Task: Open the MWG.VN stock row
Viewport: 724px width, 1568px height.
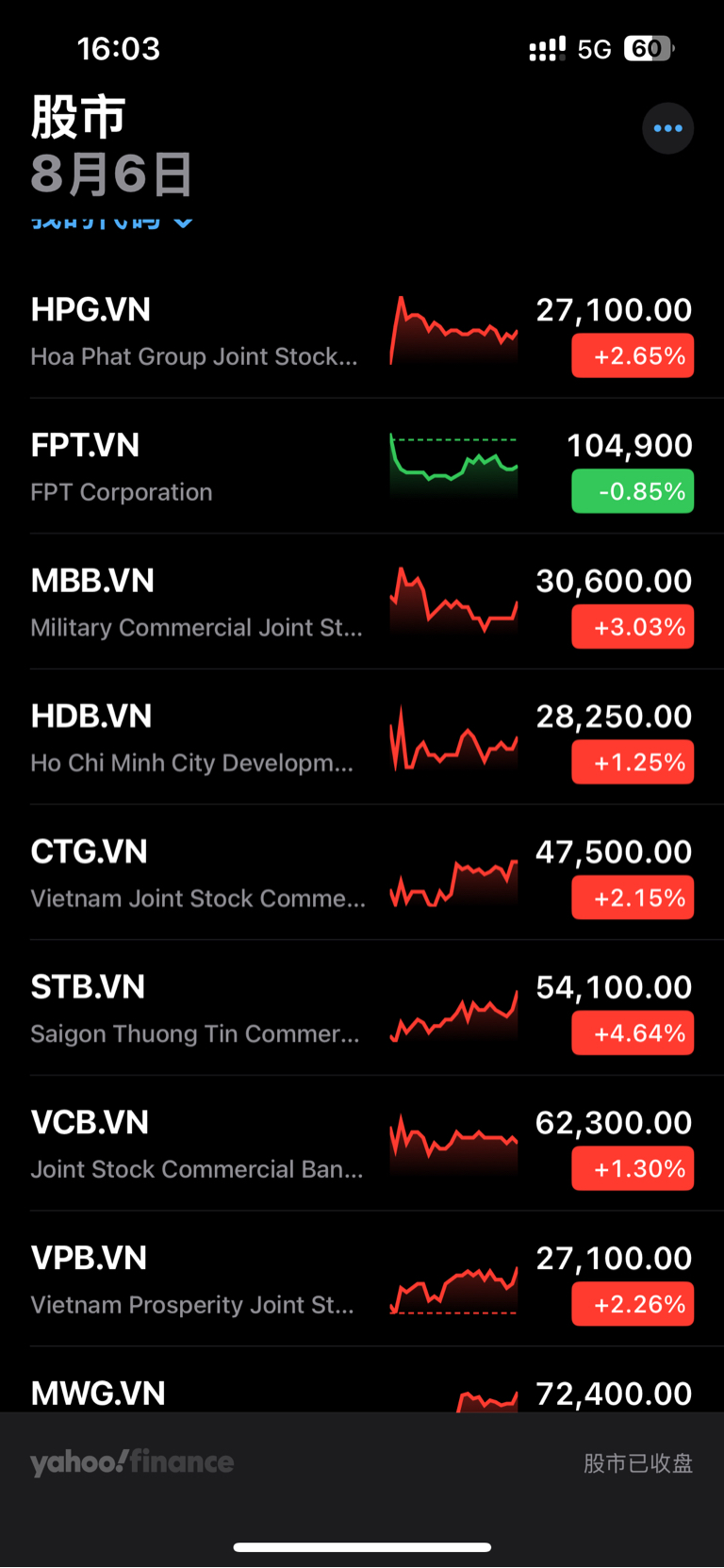Action: [x=362, y=1380]
